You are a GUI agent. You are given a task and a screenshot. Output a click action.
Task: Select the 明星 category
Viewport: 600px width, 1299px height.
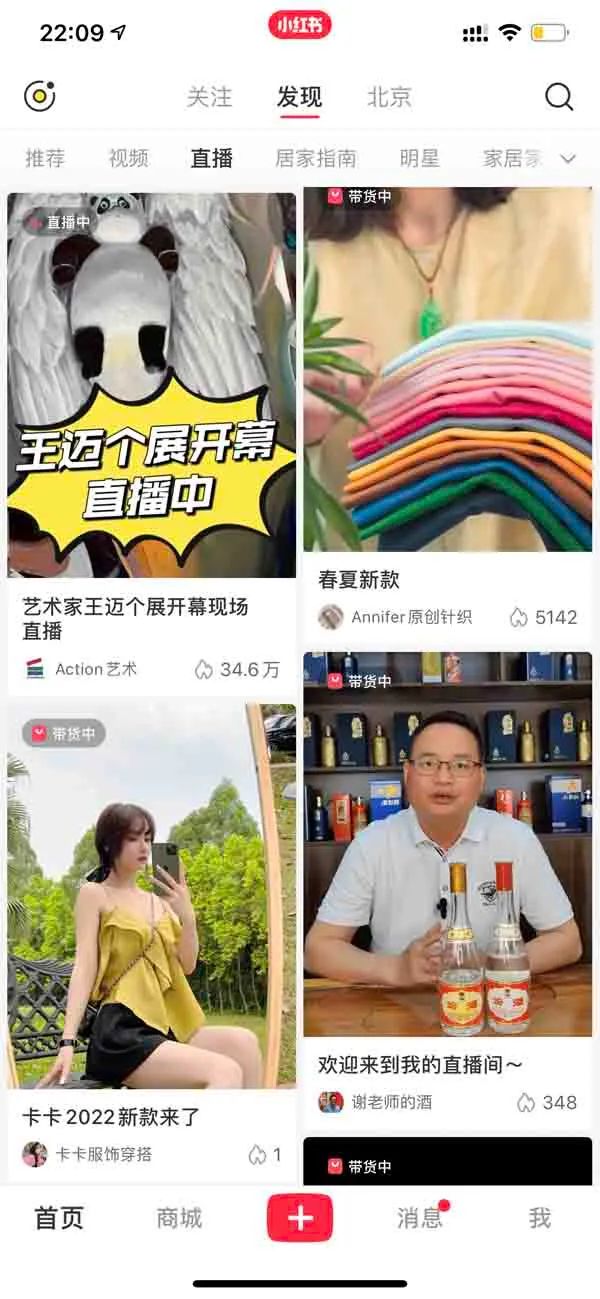click(x=419, y=158)
